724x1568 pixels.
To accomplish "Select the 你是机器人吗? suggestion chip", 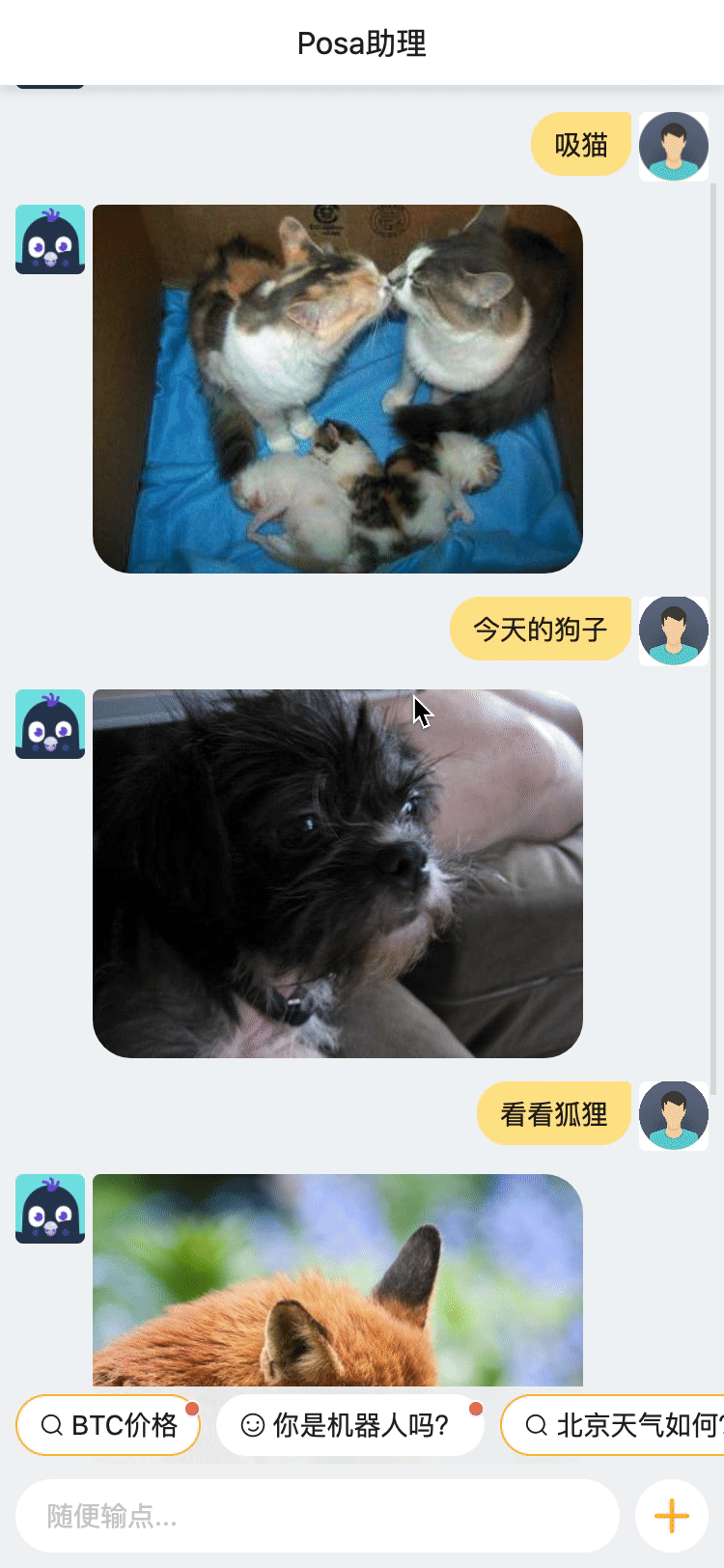I will pos(349,1425).
